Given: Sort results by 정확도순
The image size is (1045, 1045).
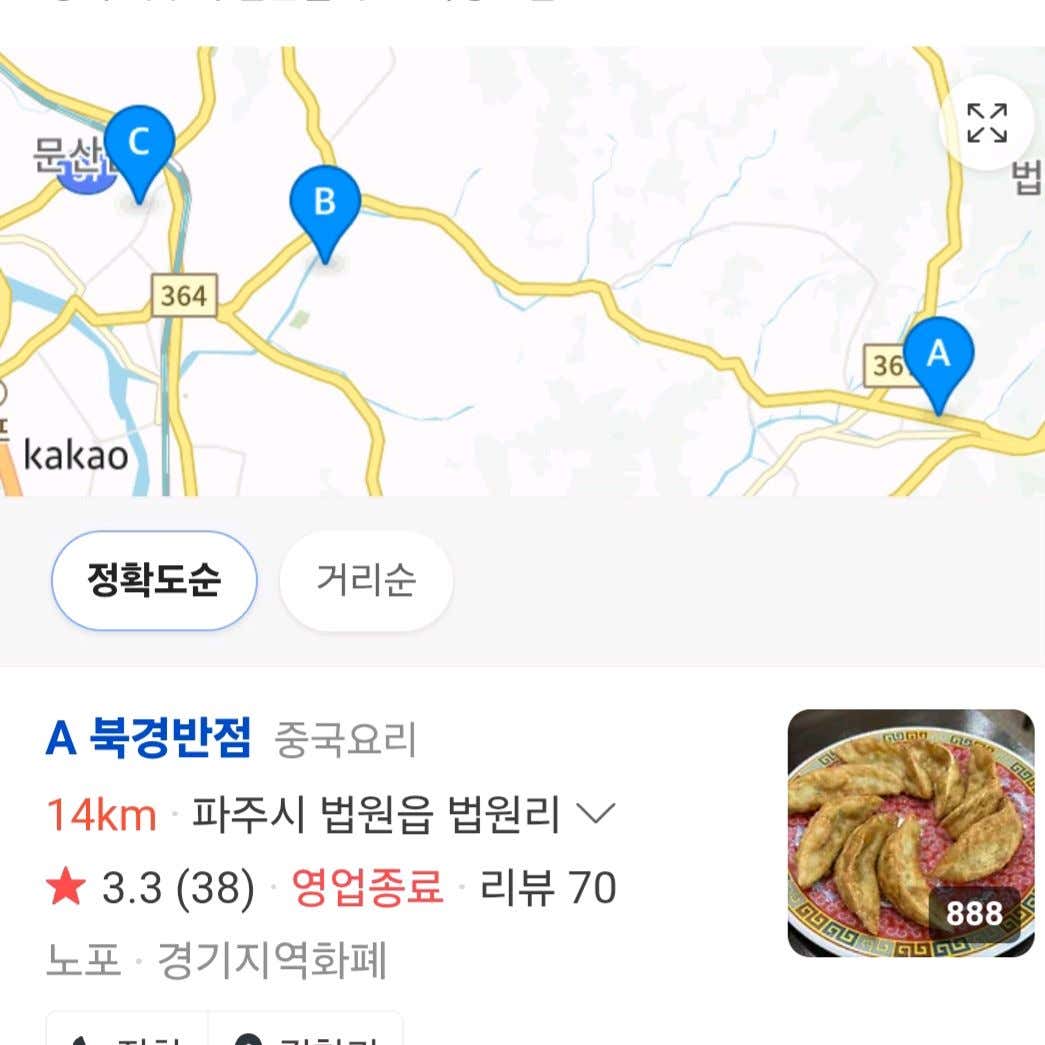Looking at the screenshot, I should click(x=154, y=580).
